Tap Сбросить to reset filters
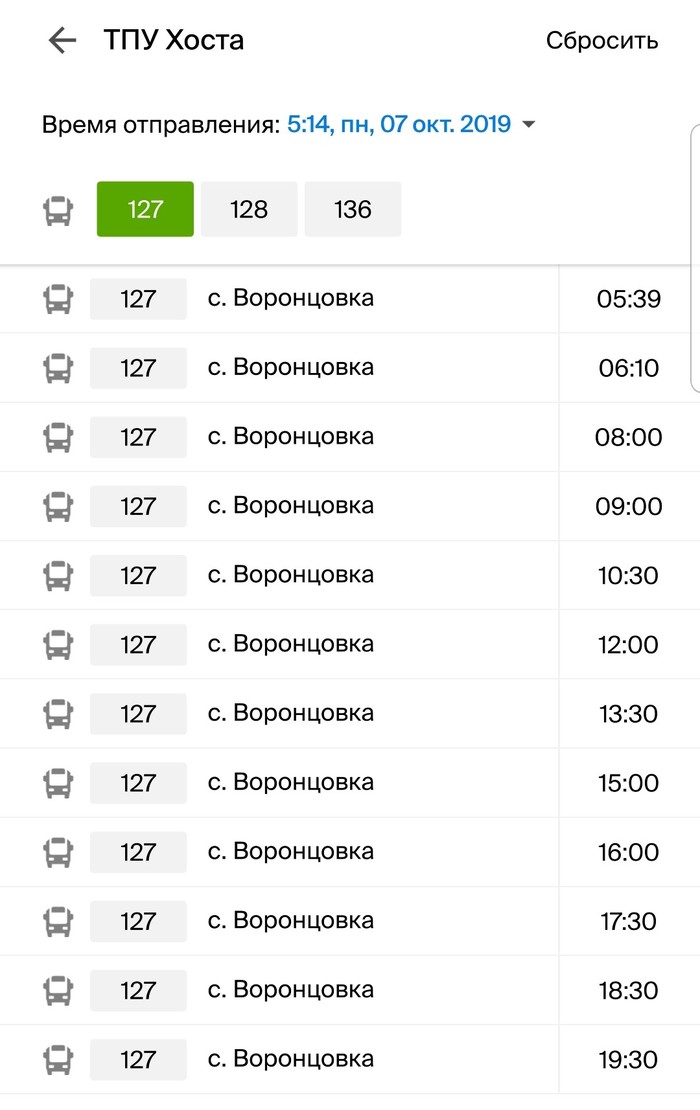 pyautogui.click(x=601, y=41)
